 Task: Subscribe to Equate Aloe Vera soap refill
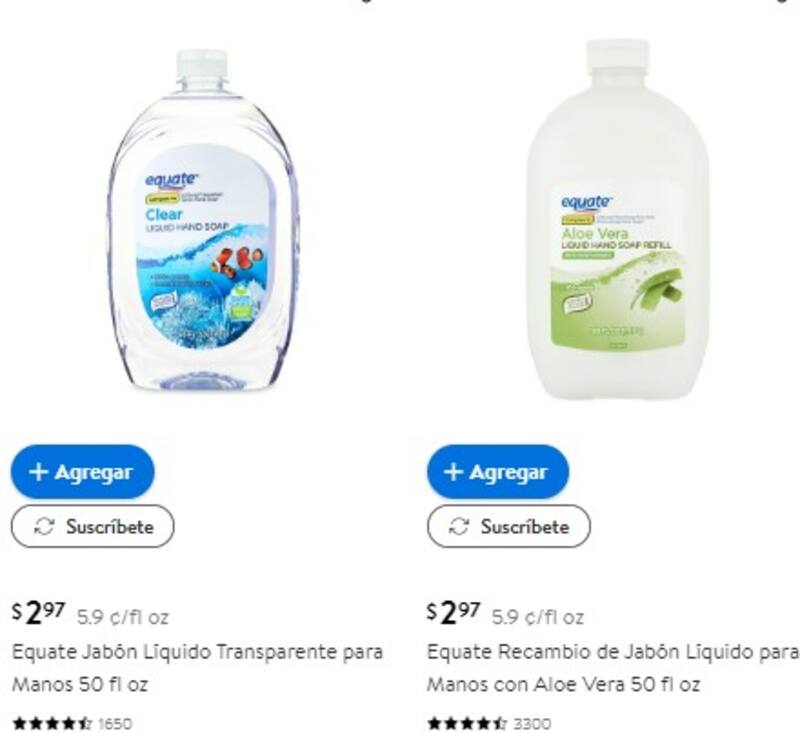(509, 527)
